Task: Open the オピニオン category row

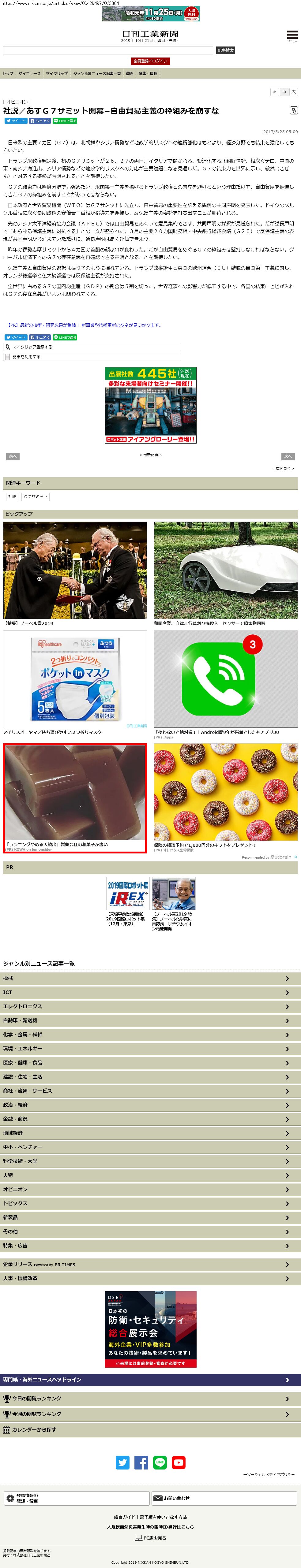Action: pos(151,1189)
